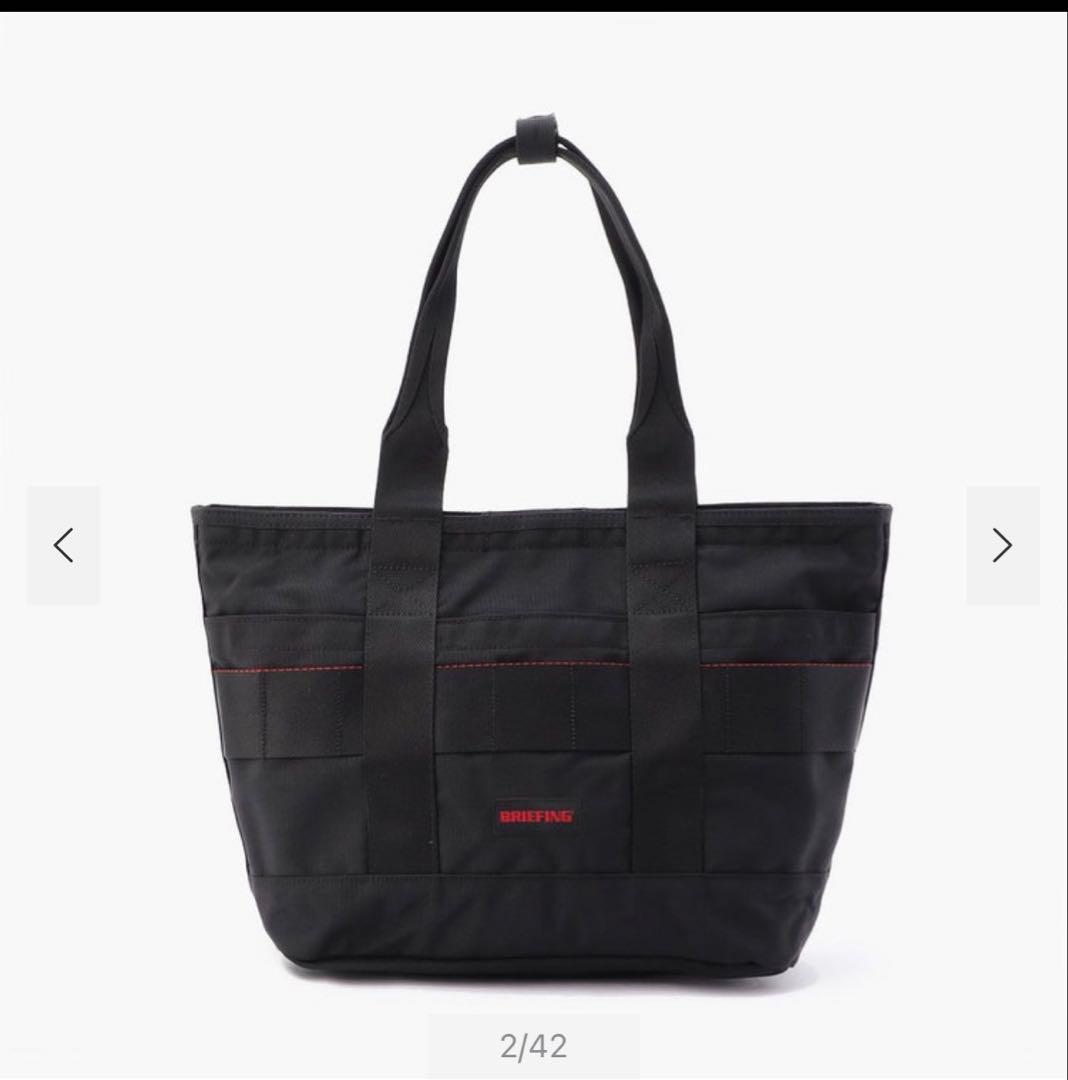Click the white square containing the right arrow
The width and height of the screenshot is (1068, 1080).
click(x=1004, y=545)
